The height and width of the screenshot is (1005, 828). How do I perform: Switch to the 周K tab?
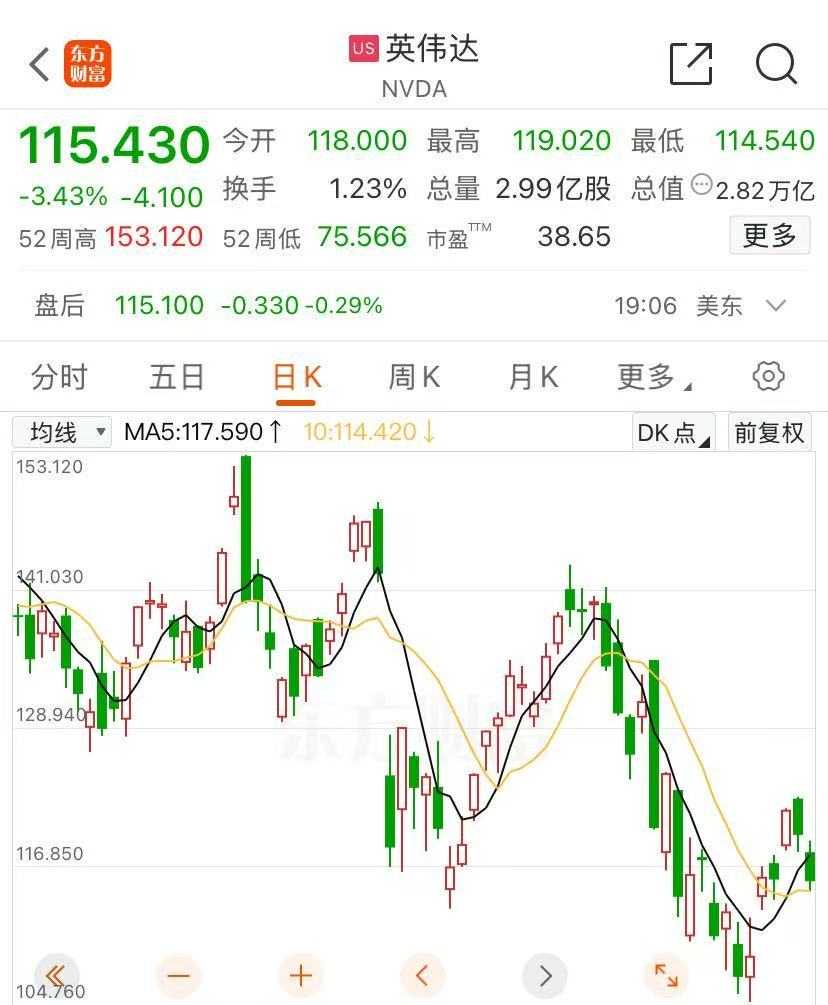pos(414,377)
